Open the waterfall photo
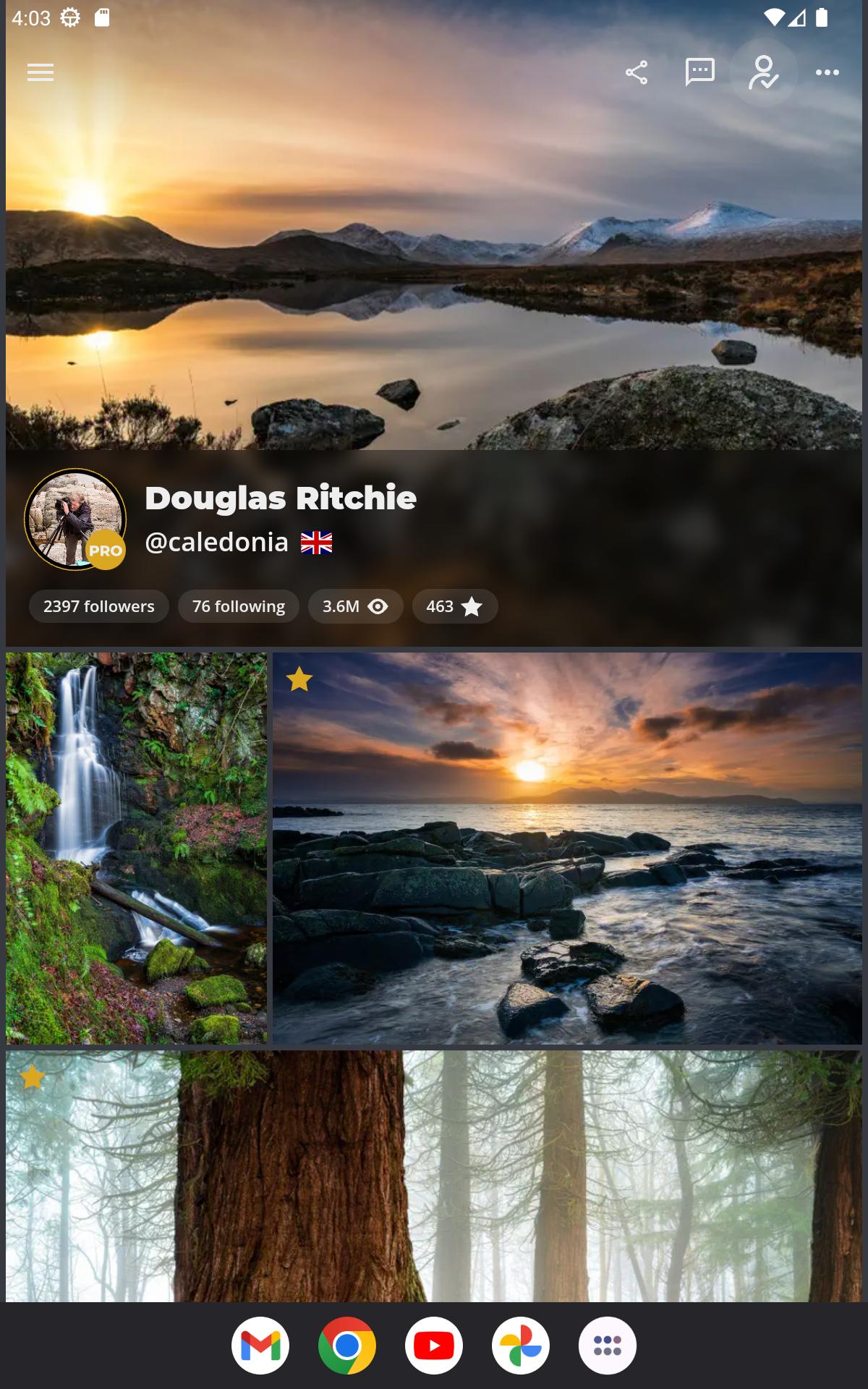This screenshot has width=868, height=1389. [137, 848]
